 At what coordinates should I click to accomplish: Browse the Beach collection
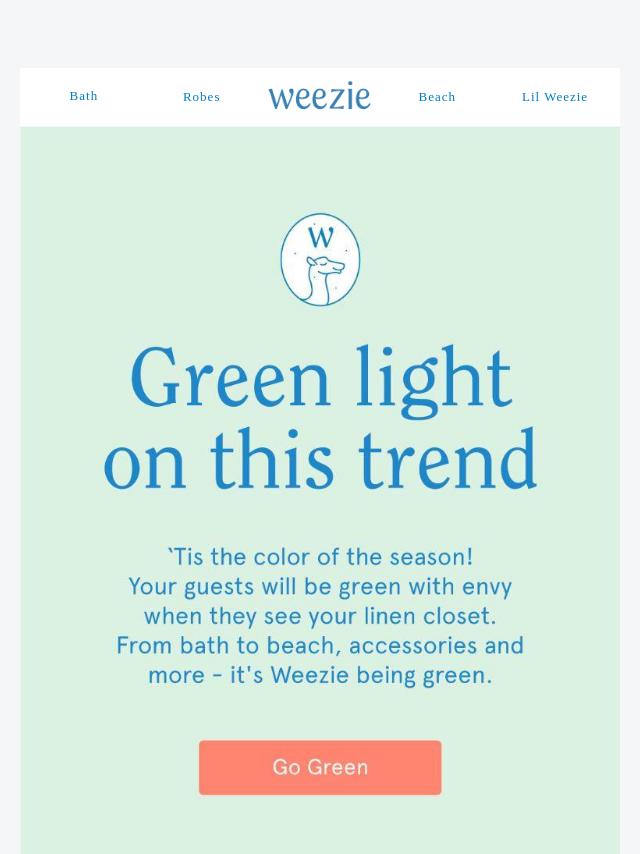click(437, 97)
